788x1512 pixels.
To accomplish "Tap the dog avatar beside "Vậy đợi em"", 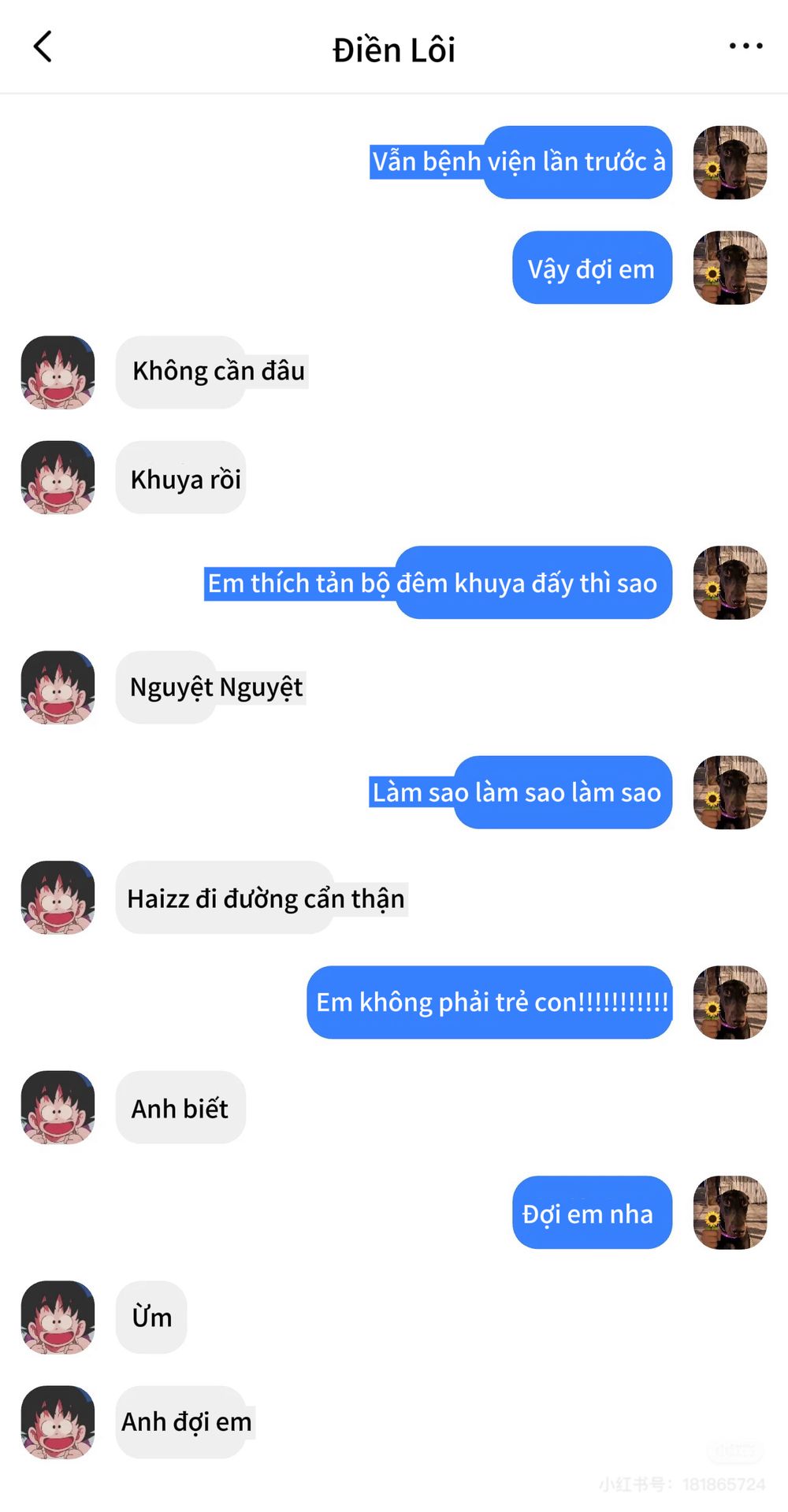I will 730,268.
